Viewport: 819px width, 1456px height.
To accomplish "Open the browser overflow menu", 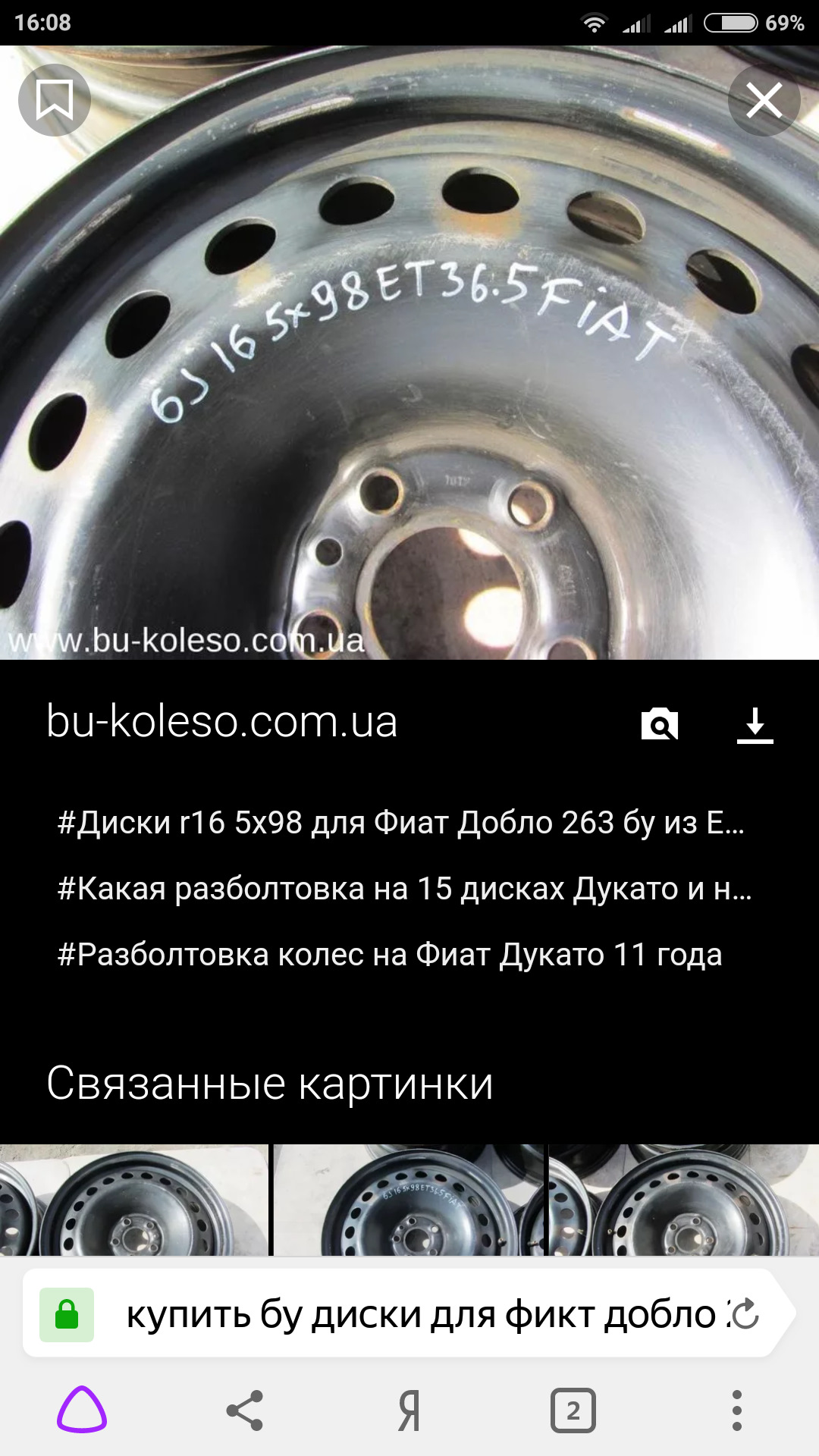I will 736,1410.
